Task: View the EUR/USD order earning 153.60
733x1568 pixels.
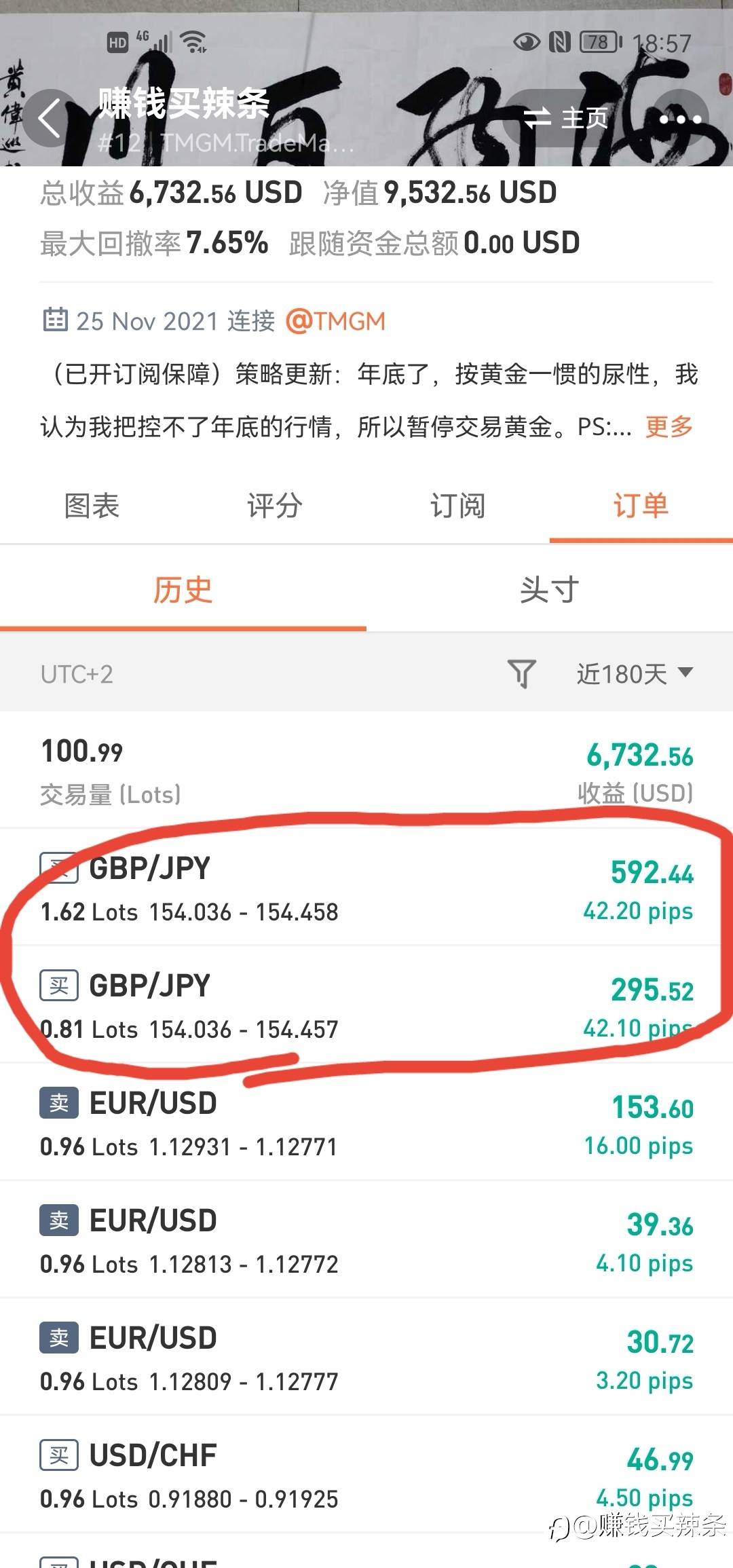Action: click(366, 1122)
